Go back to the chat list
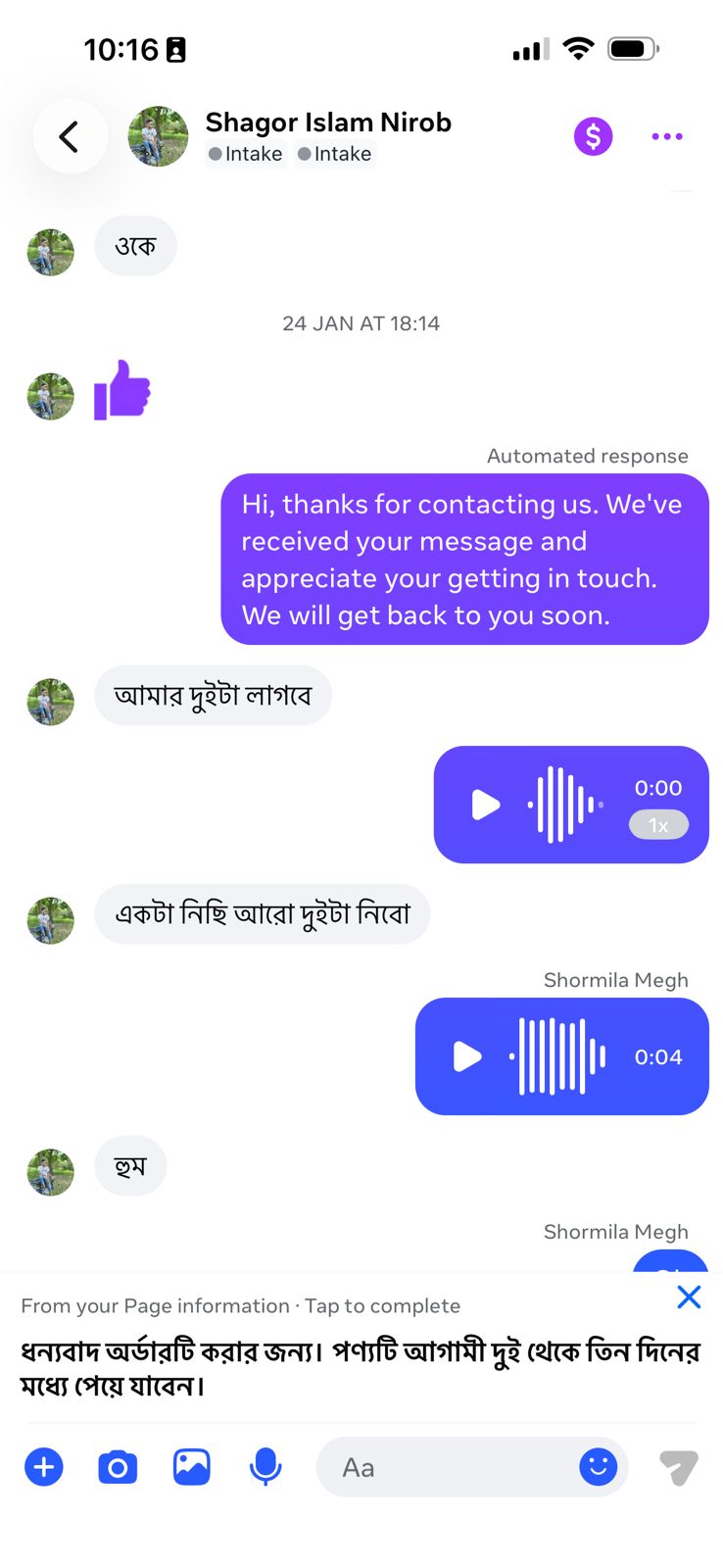 [70, 136]
